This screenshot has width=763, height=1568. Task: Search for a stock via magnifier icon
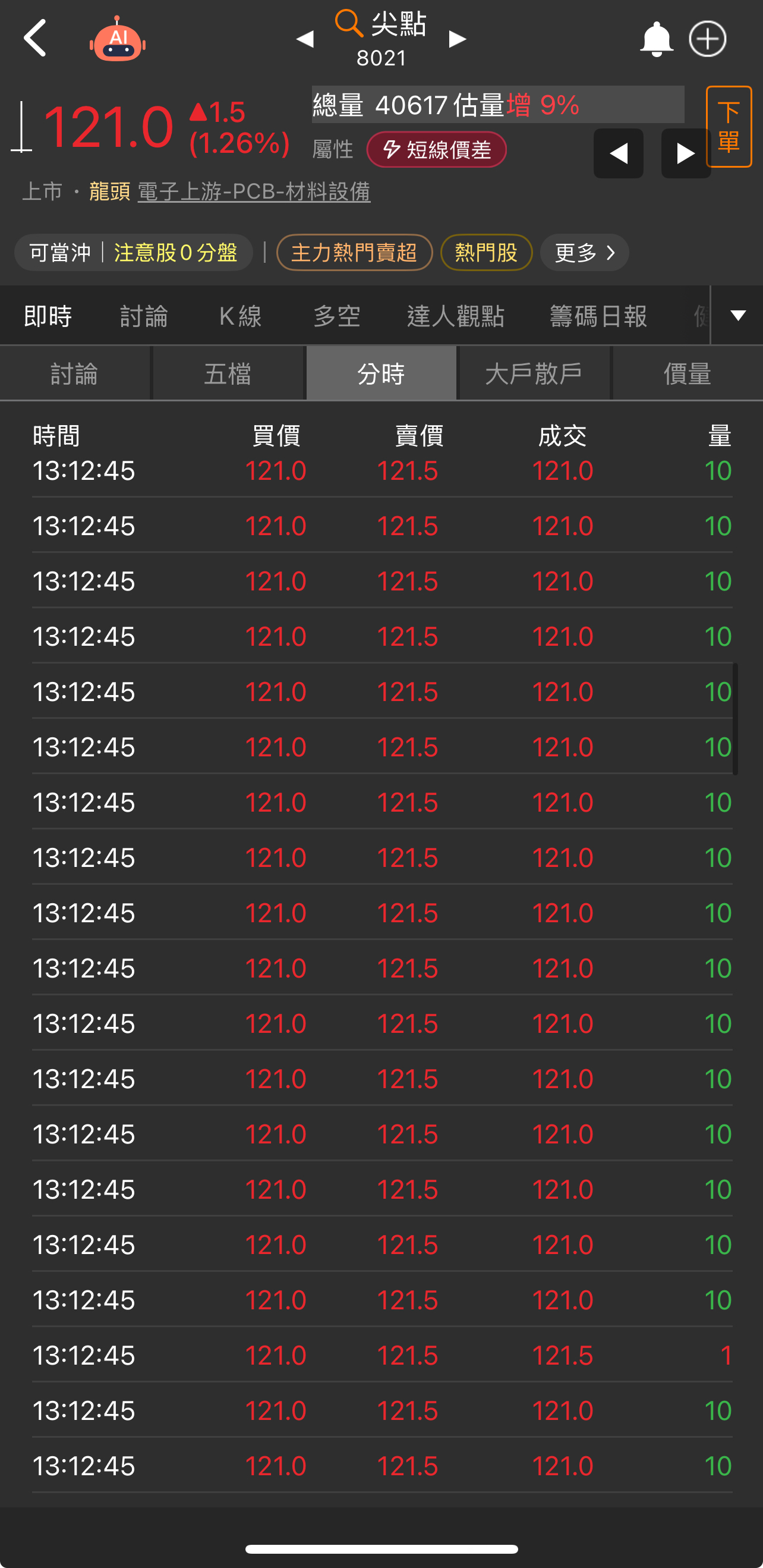click(349, 23)
